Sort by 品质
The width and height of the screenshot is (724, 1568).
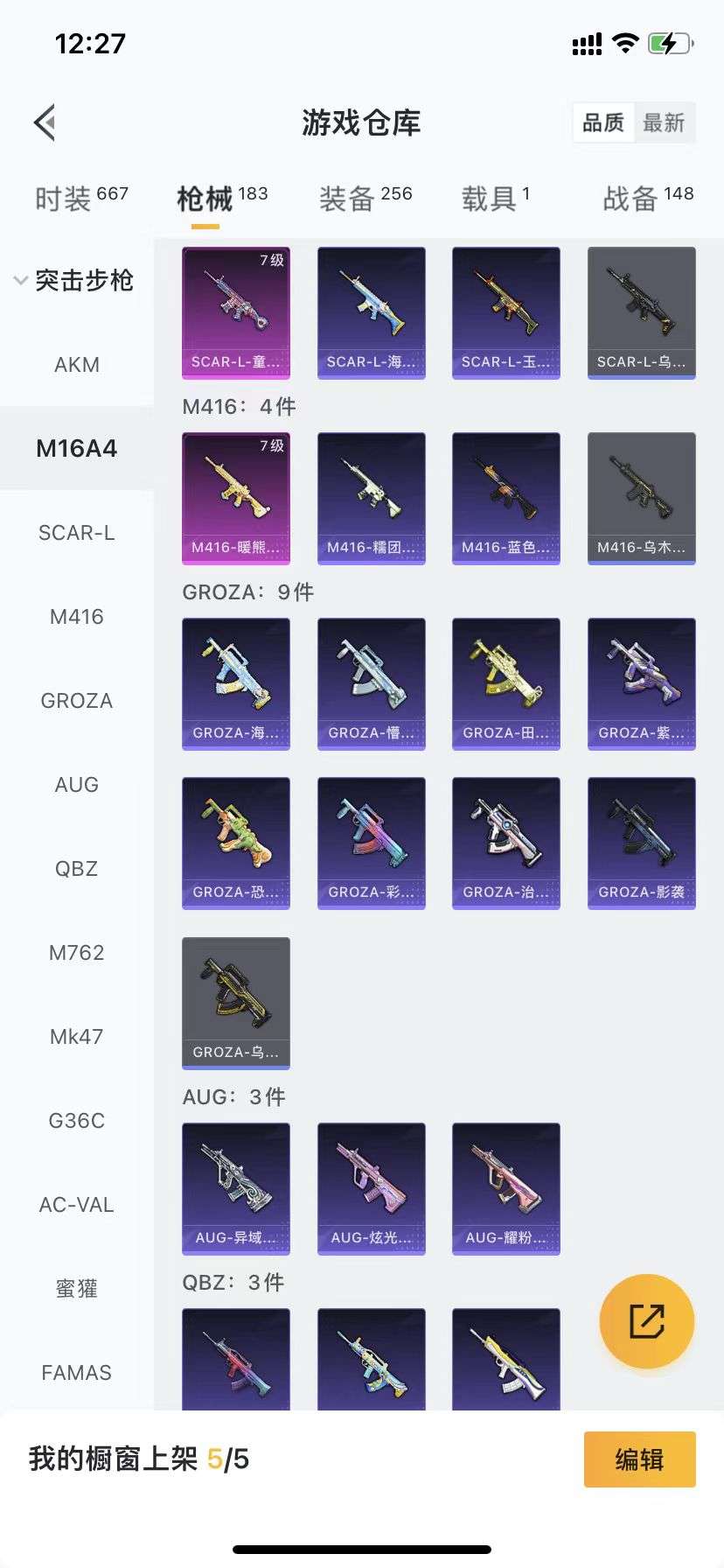(x=603, y=122)
